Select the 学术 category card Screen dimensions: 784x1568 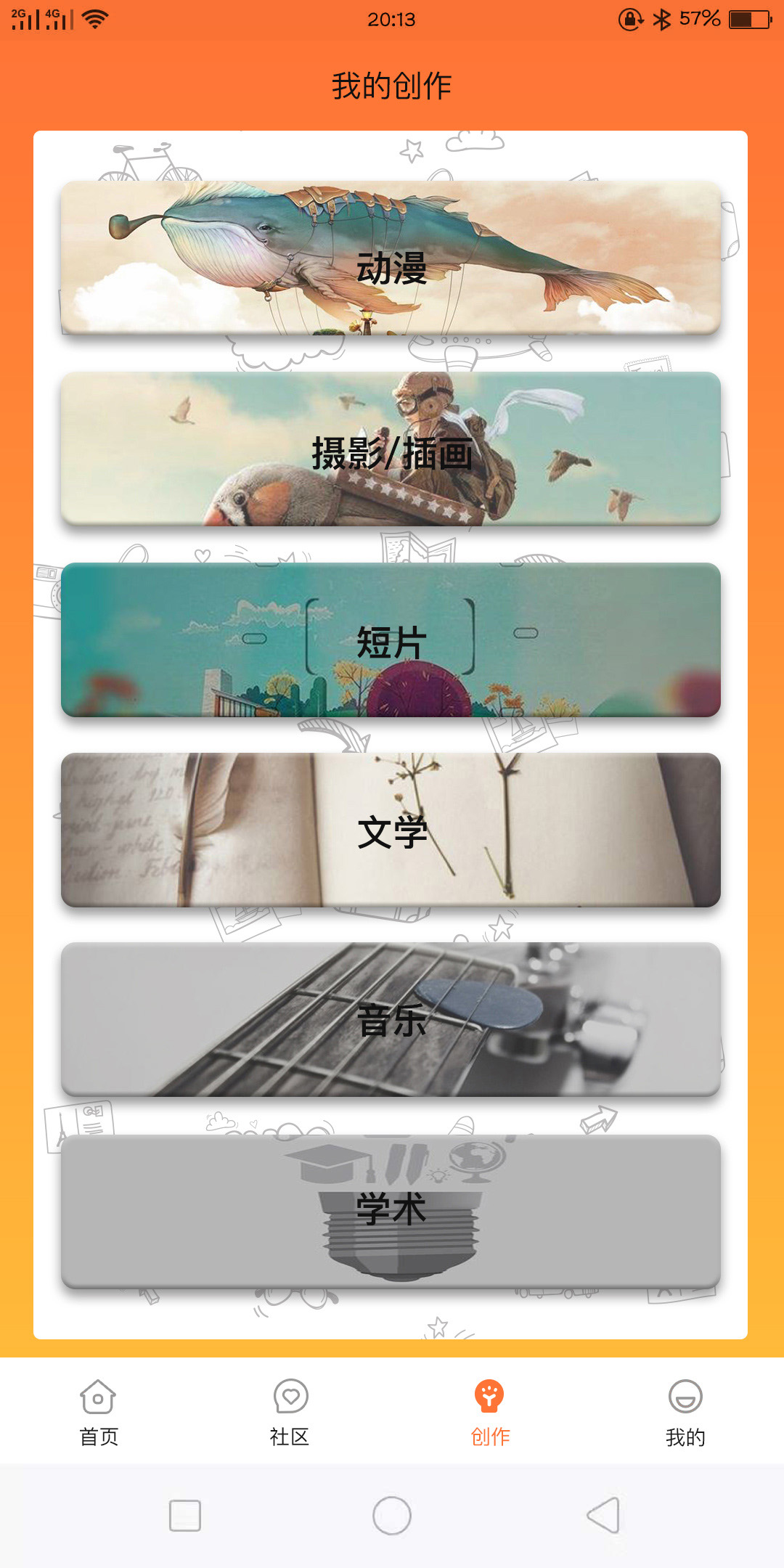point(391,1211)
